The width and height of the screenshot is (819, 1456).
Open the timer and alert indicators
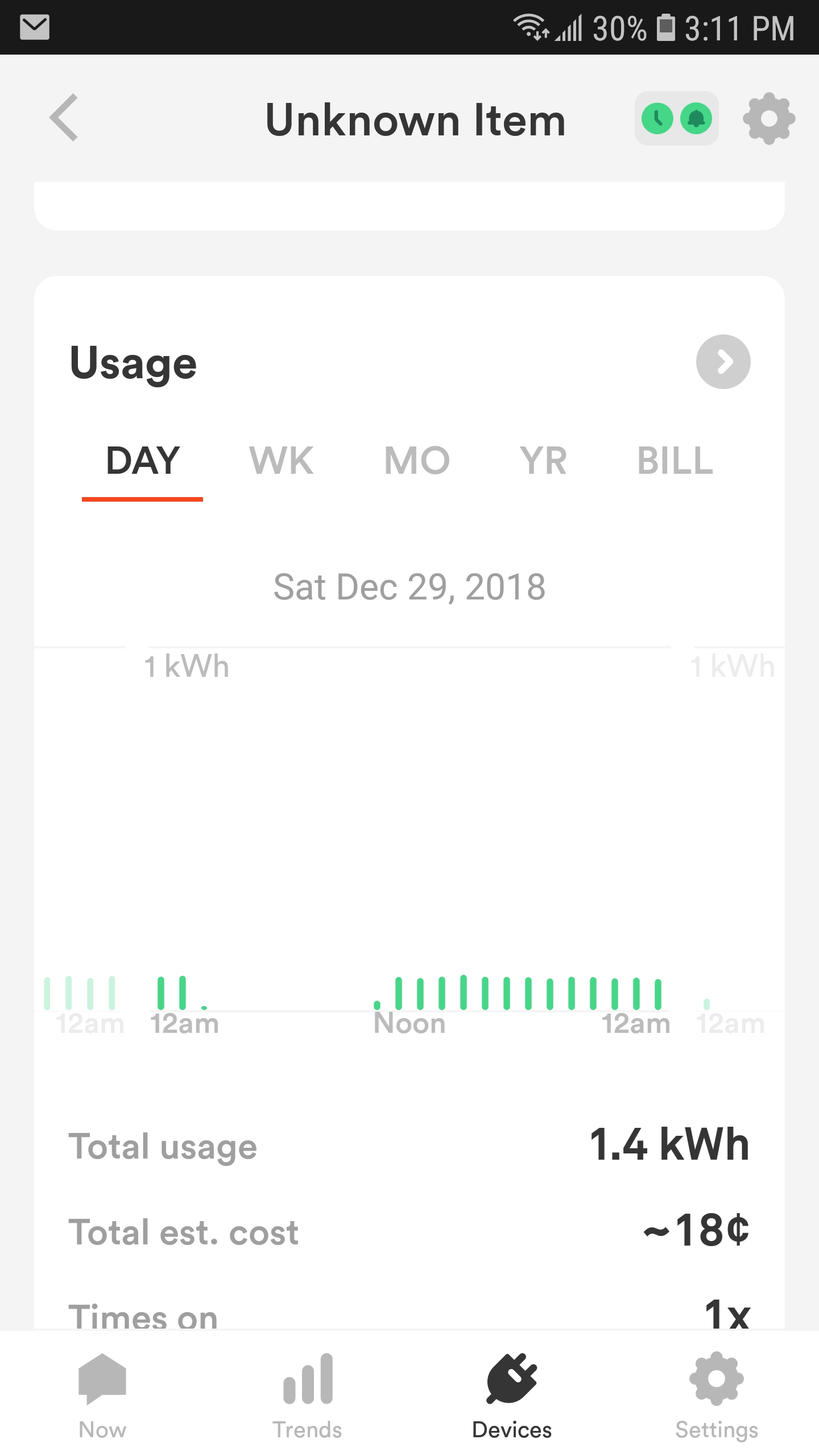pyautogui.click(x=676, y=118)
